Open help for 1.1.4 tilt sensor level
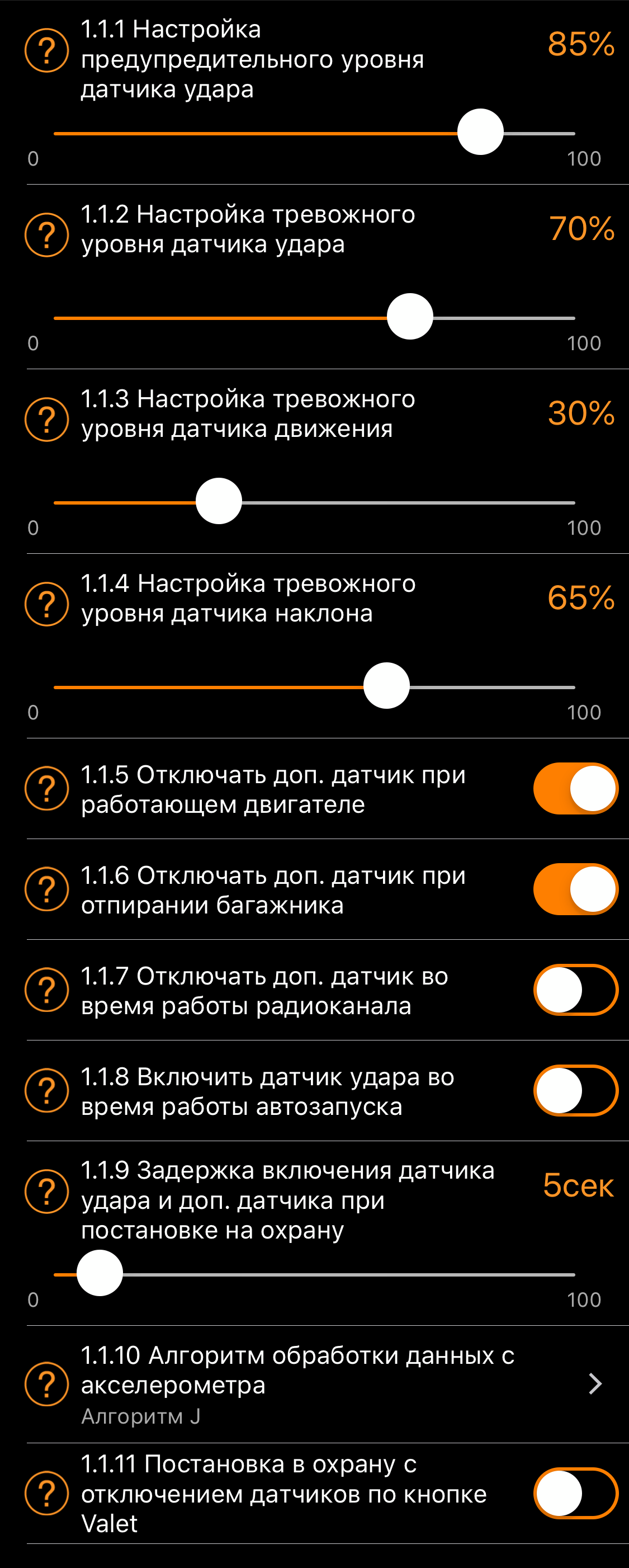629x1568 pixels. pyautogui.click(x=47, y=604)
